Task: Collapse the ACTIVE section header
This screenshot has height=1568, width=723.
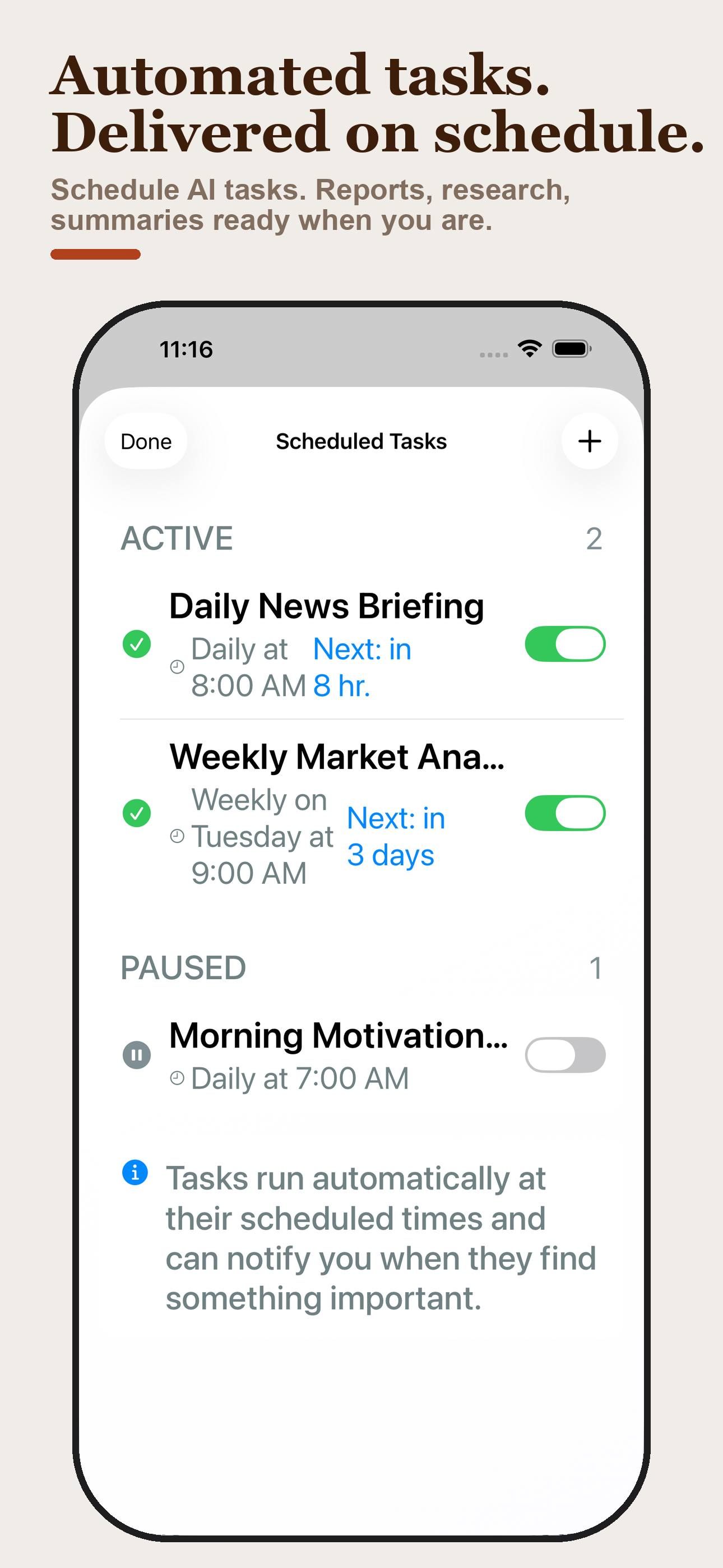Action: pos(177,538)
